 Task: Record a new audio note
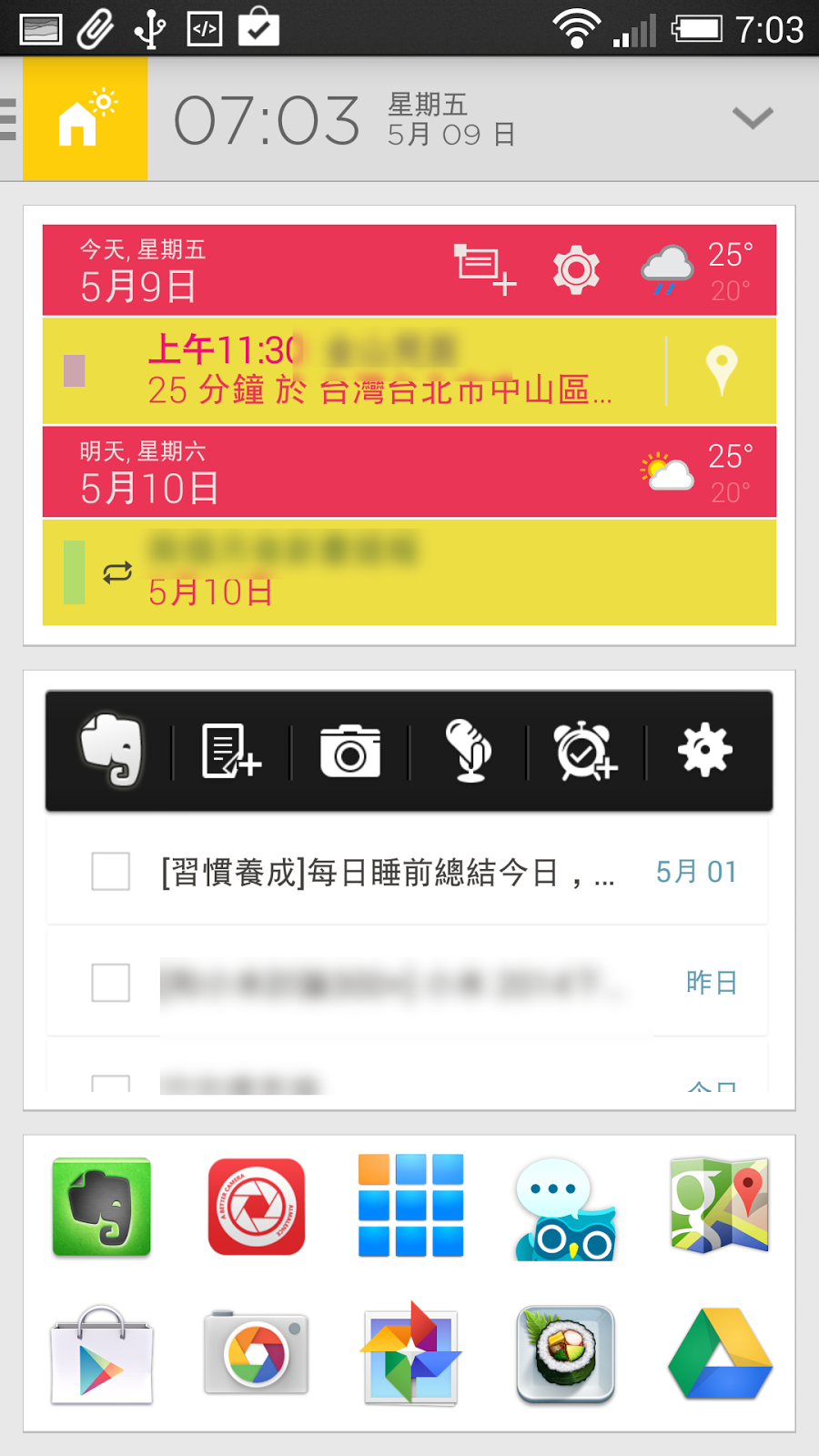tap(469, 752)
